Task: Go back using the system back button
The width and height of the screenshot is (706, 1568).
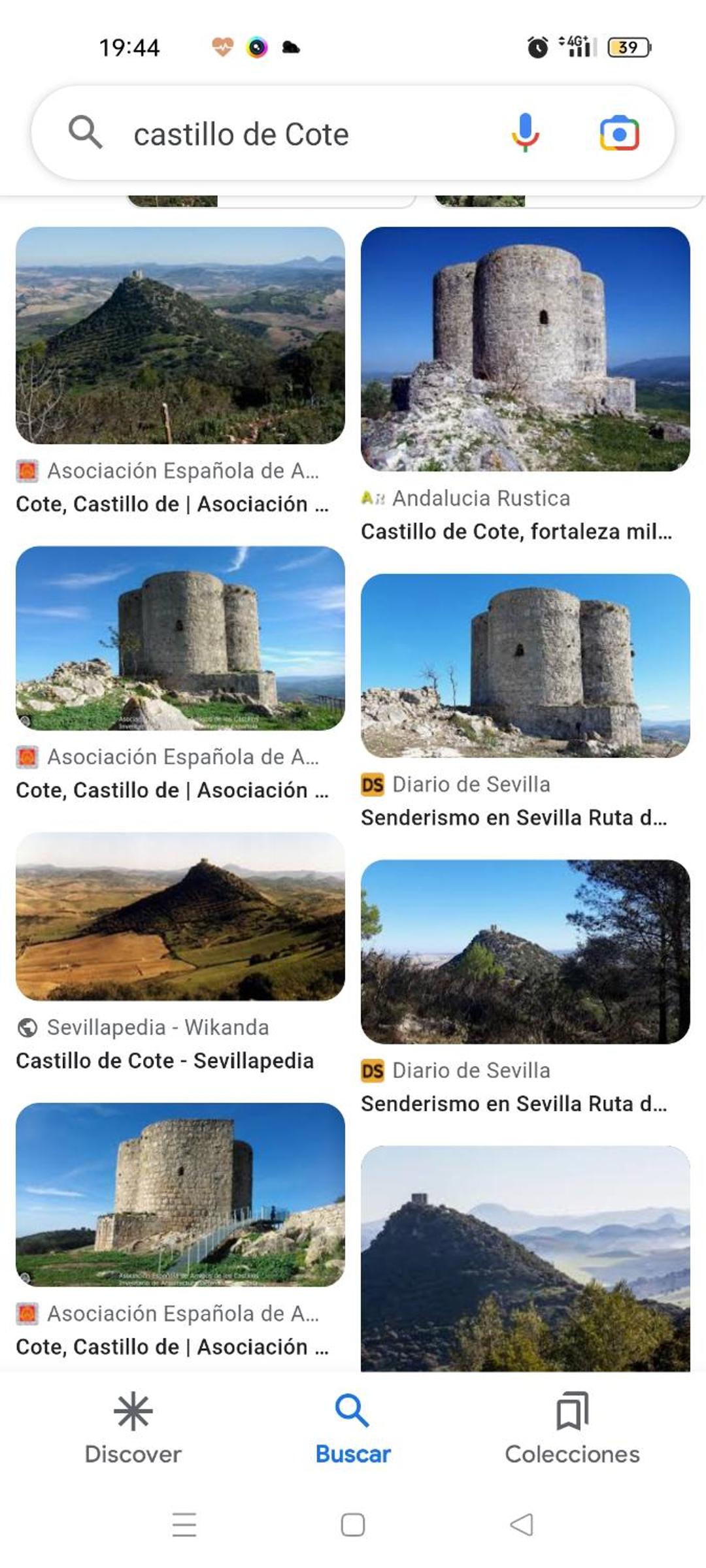Action: click(522, 1525)
